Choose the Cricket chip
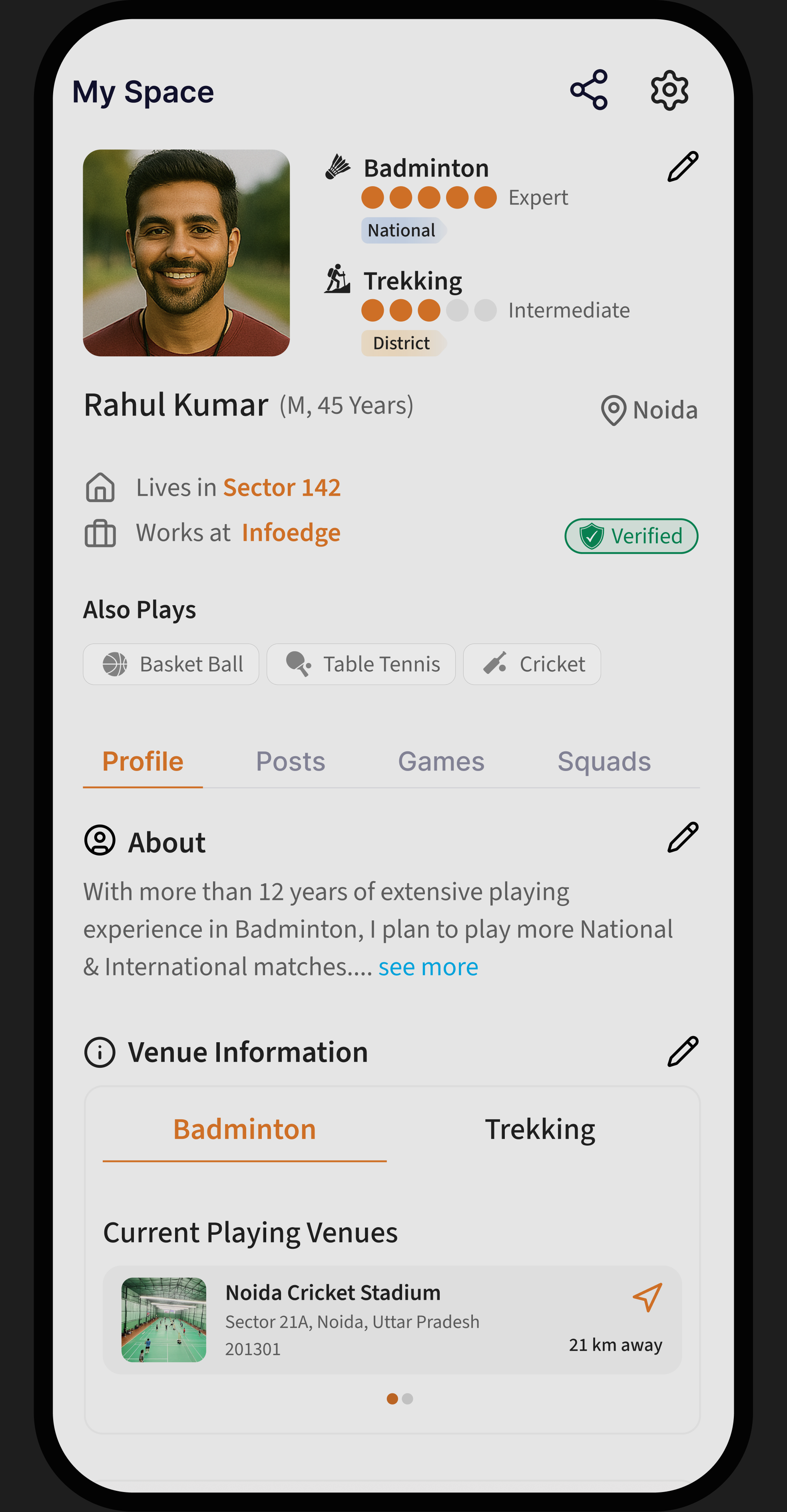 [532, 664]
